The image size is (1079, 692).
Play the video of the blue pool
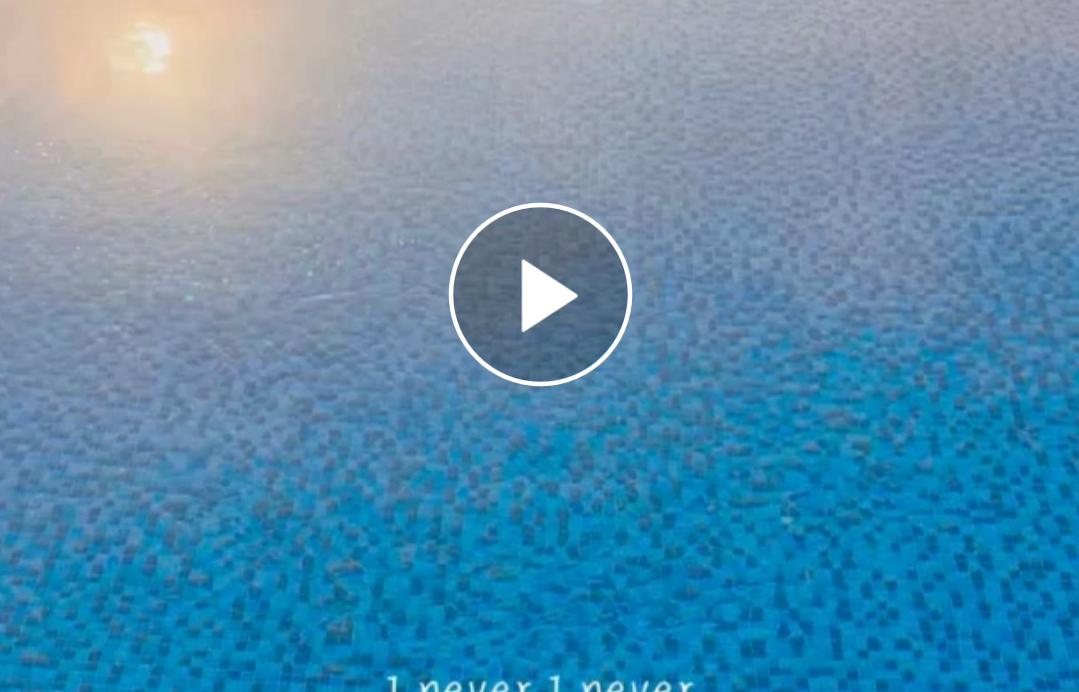click(540, 295)
